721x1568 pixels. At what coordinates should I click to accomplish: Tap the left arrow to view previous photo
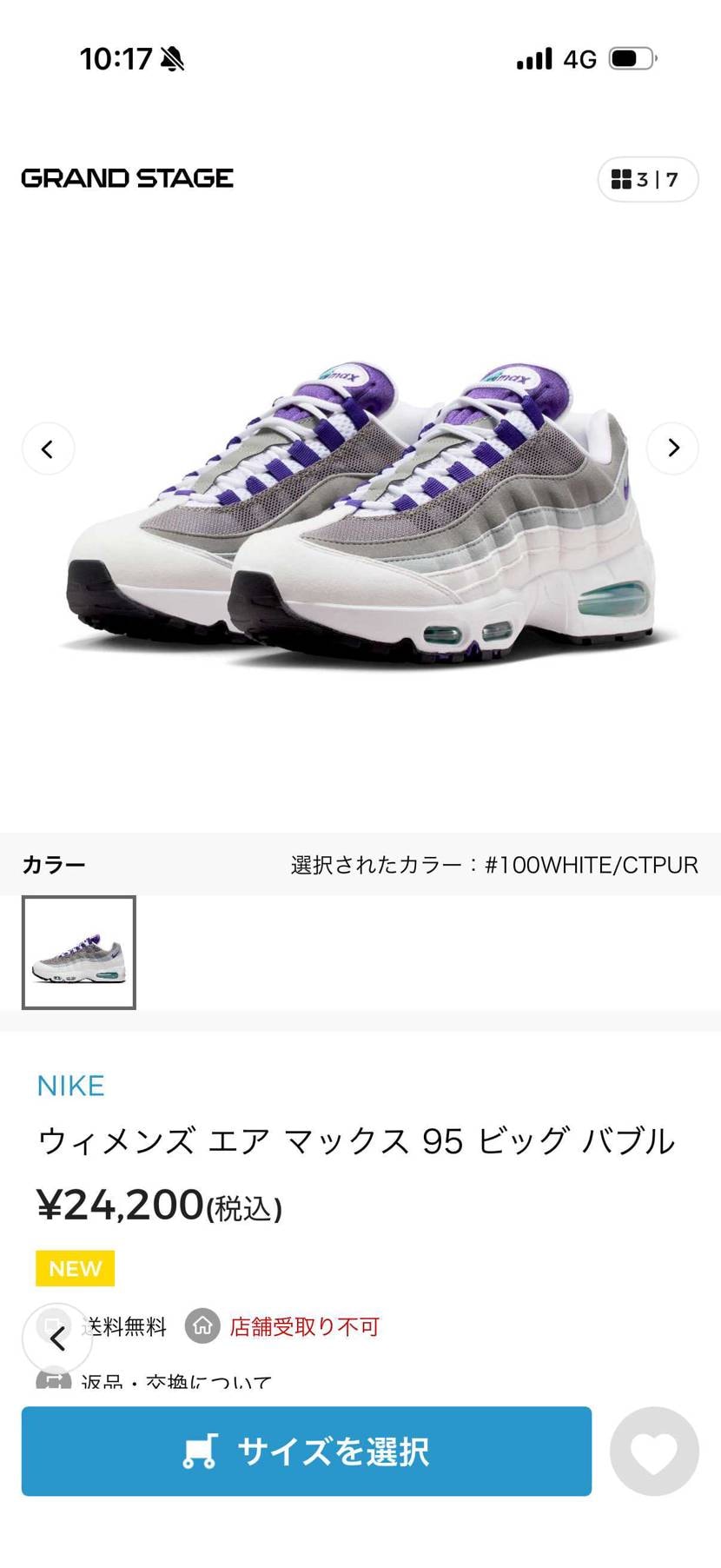click(49, 448)
